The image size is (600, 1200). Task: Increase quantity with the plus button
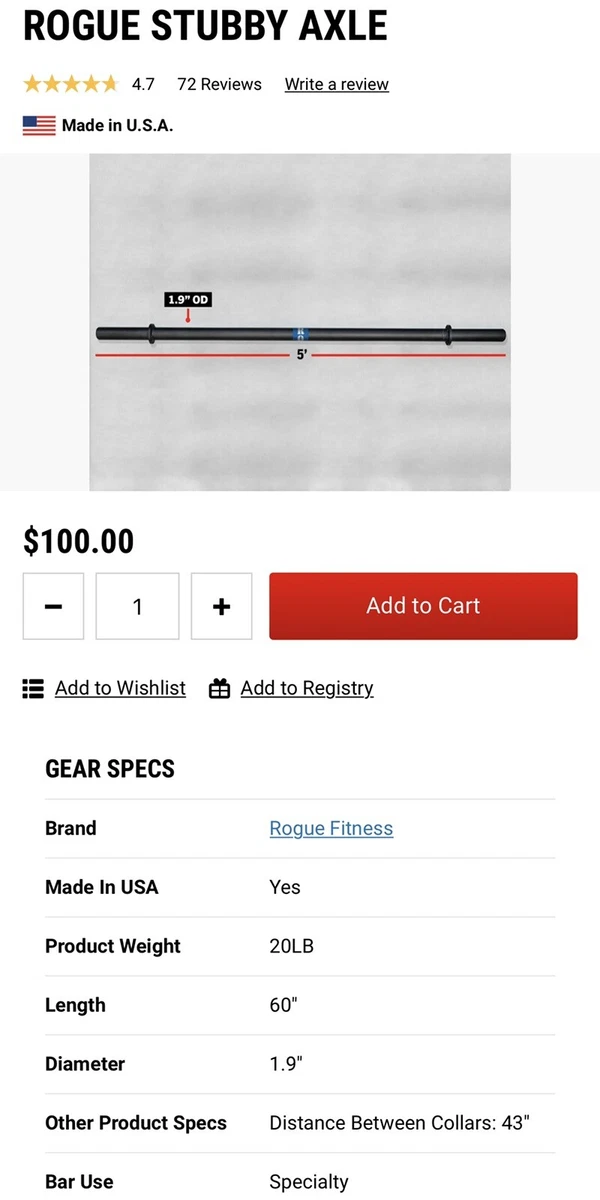click(x=222, y=606)
